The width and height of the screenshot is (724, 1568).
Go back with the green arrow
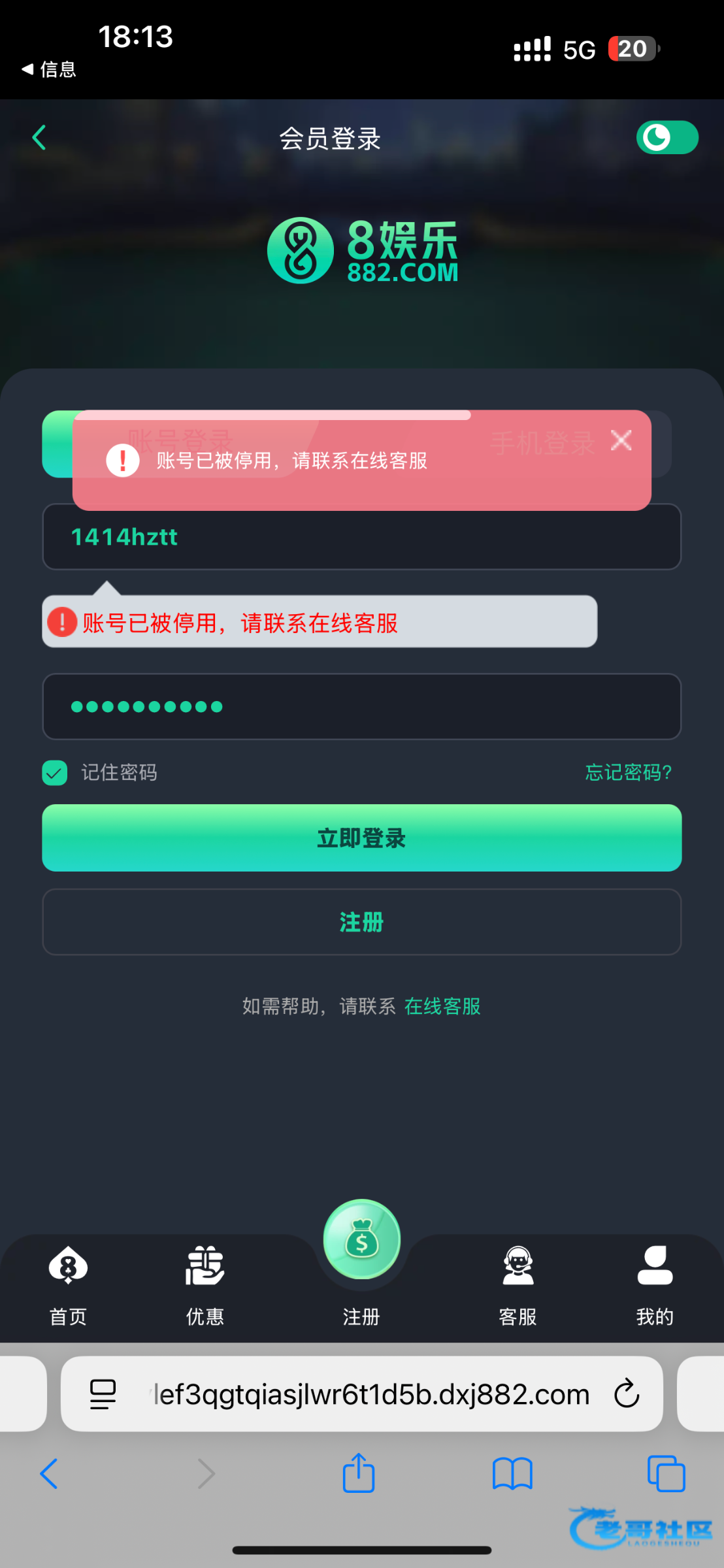click(39, 138)
